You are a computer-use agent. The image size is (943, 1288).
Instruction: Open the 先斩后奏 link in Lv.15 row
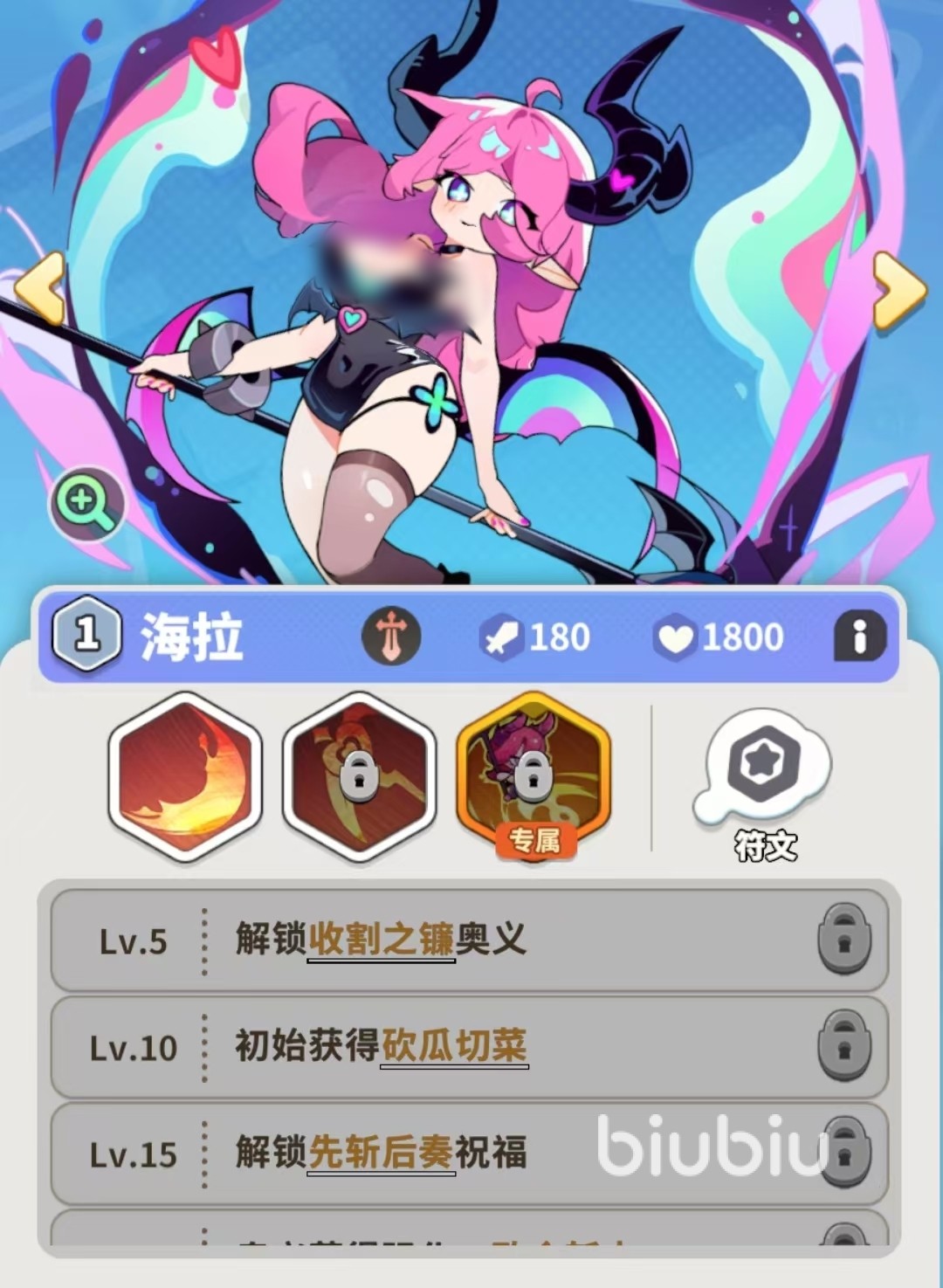click(381, 1153)
